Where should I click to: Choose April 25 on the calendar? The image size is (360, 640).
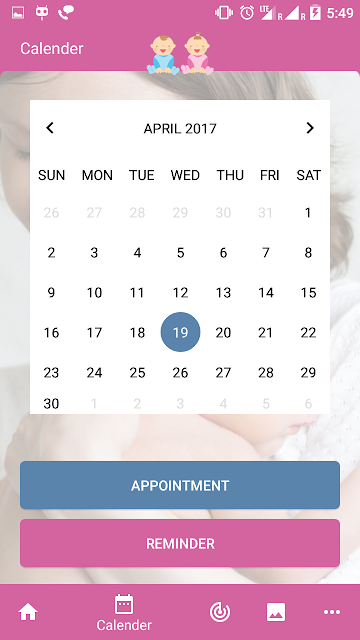(x=137, y=373)
